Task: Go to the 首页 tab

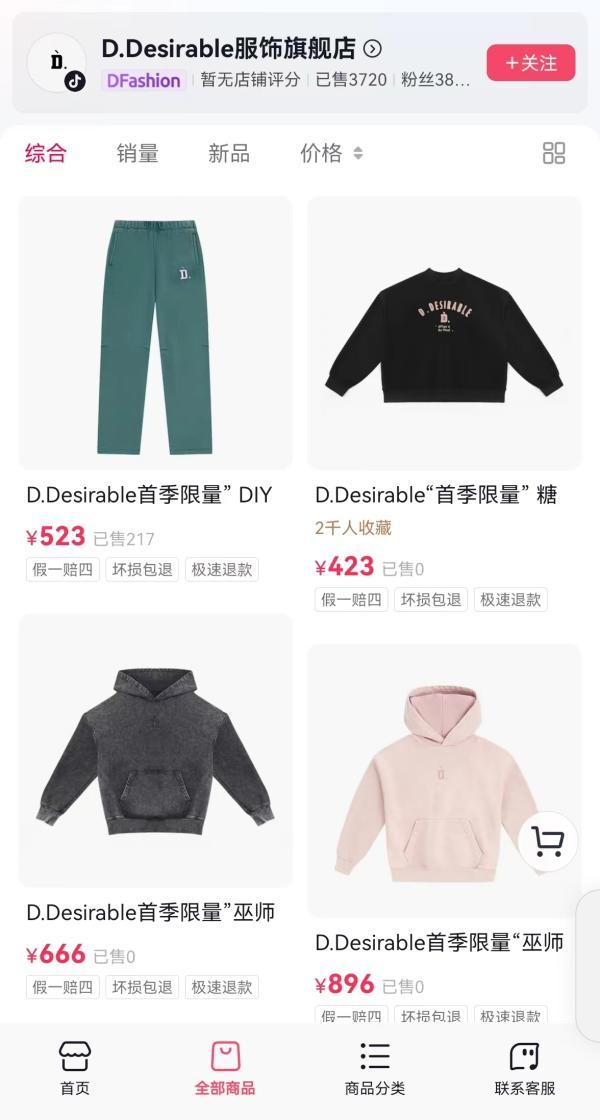Action: point(75,1068)
